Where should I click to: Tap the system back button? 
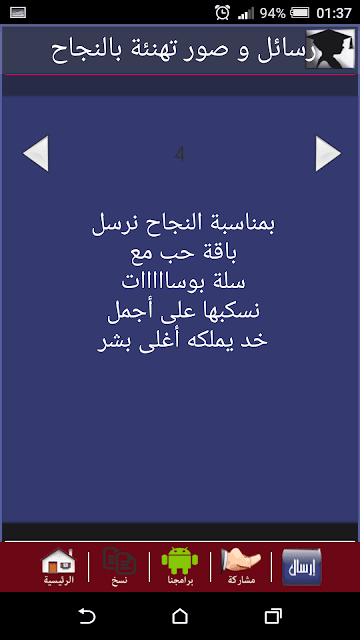(87, 616)
